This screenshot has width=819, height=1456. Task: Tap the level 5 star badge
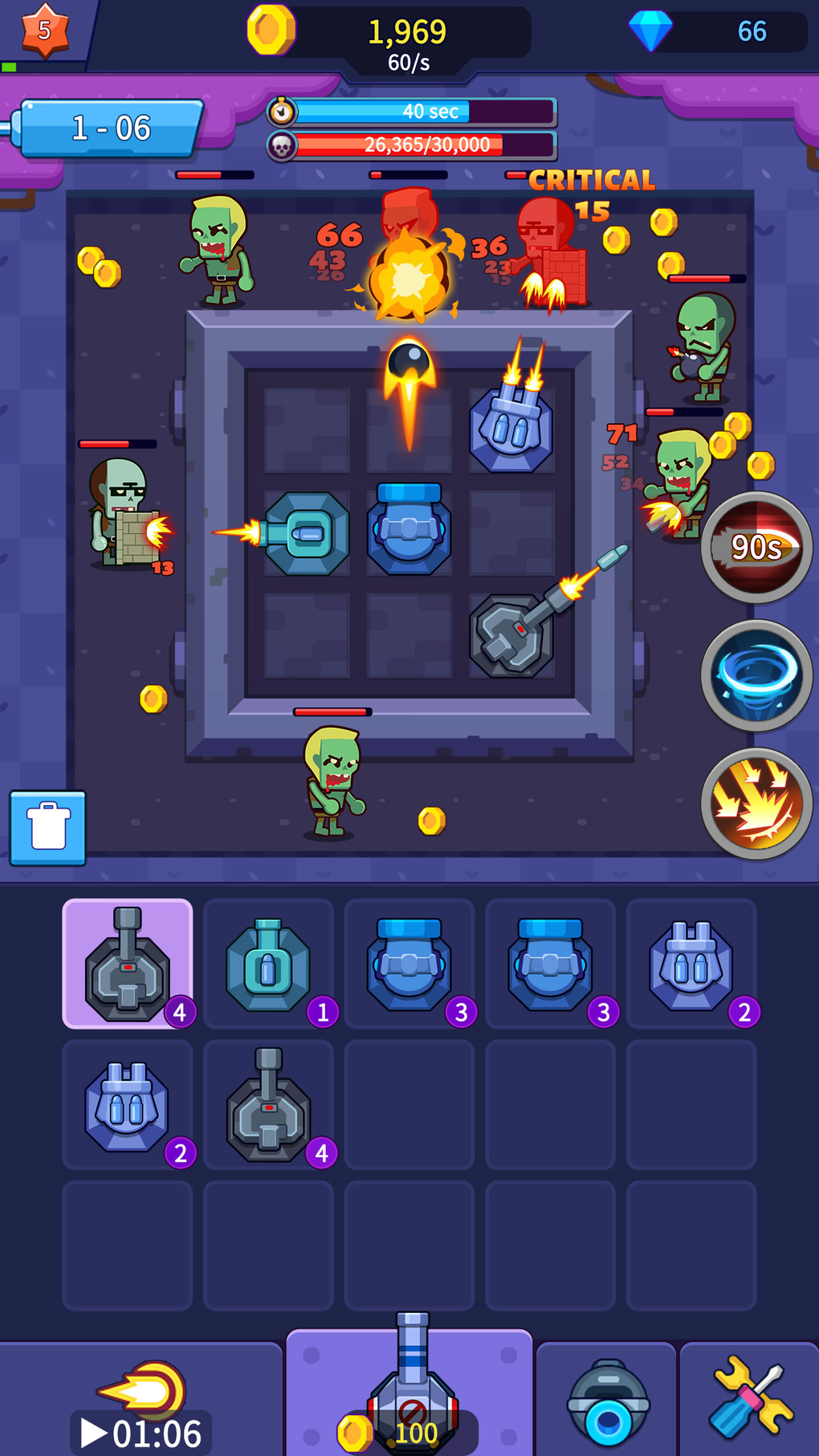[x=44, y=31]
